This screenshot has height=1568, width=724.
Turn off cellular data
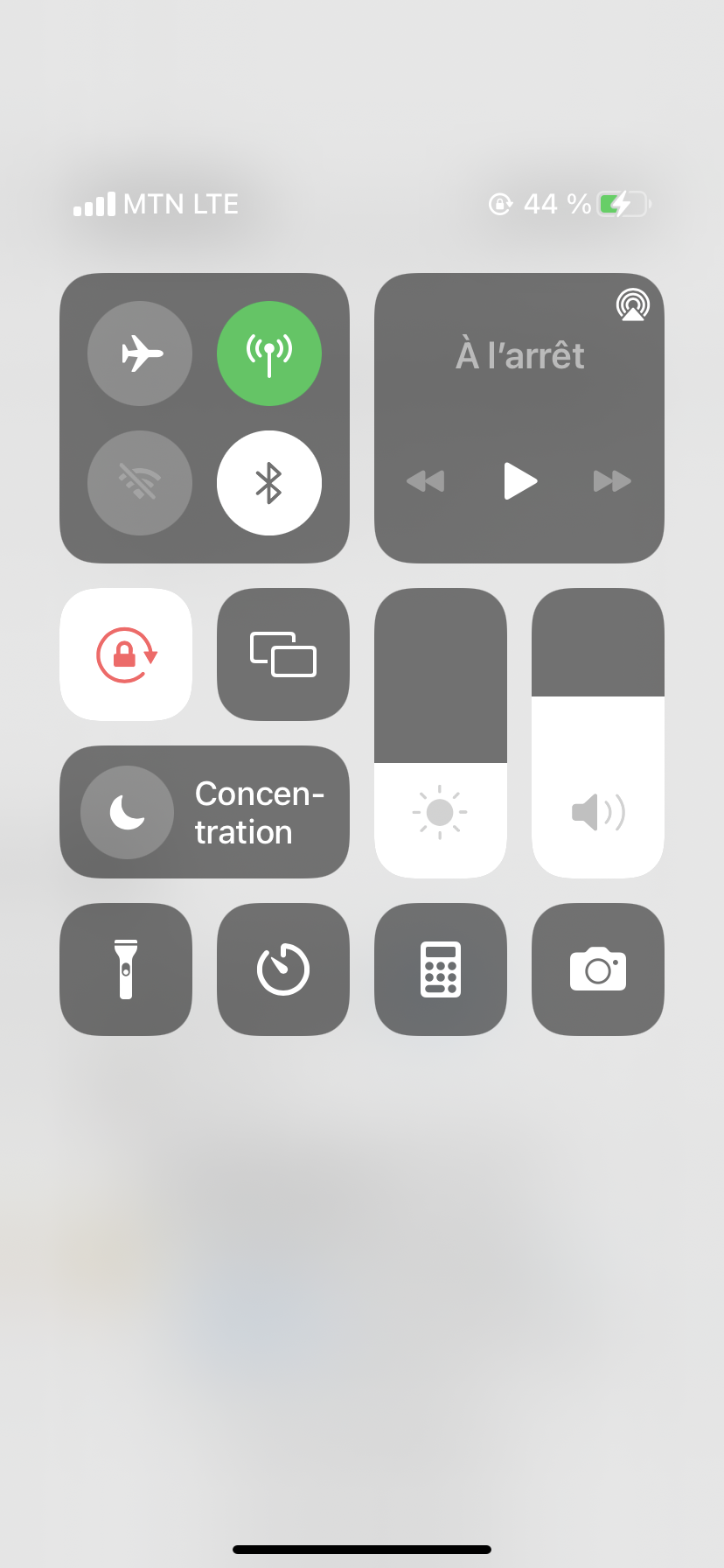(269, 353)
